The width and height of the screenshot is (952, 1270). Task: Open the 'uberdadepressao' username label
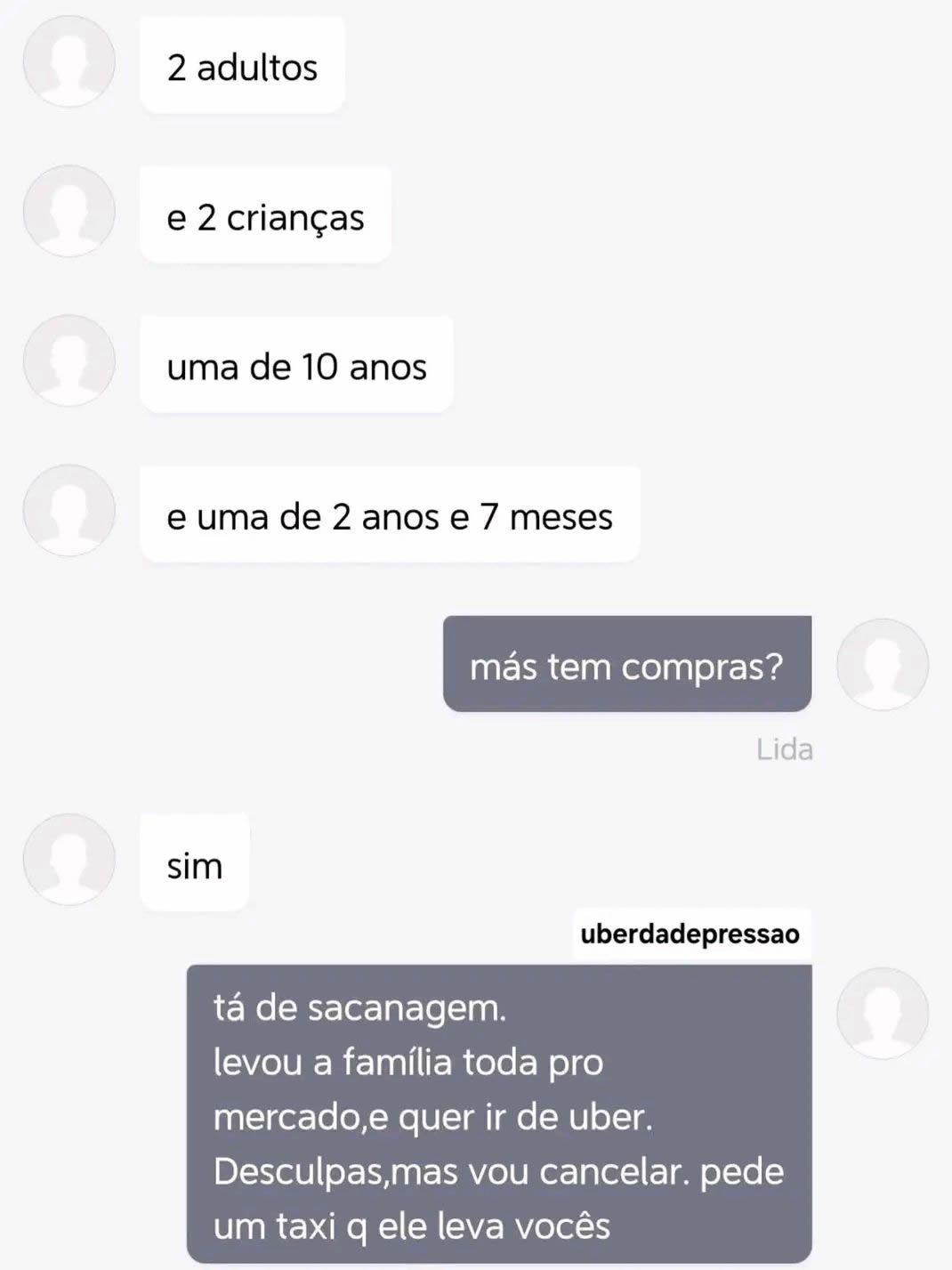pyautogui.click(x=690, y=934)
